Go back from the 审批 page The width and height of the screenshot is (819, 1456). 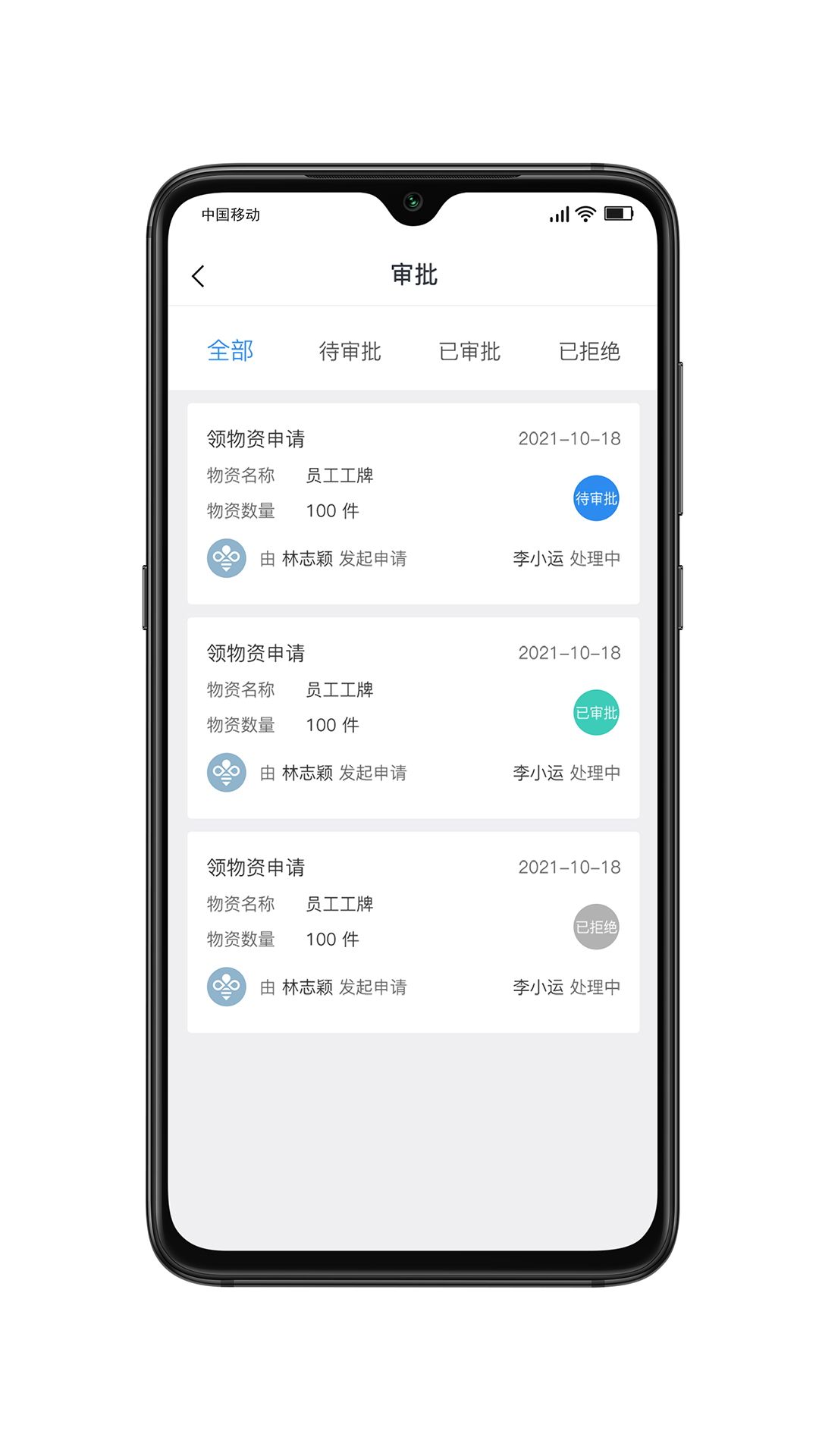click(199, 276)
